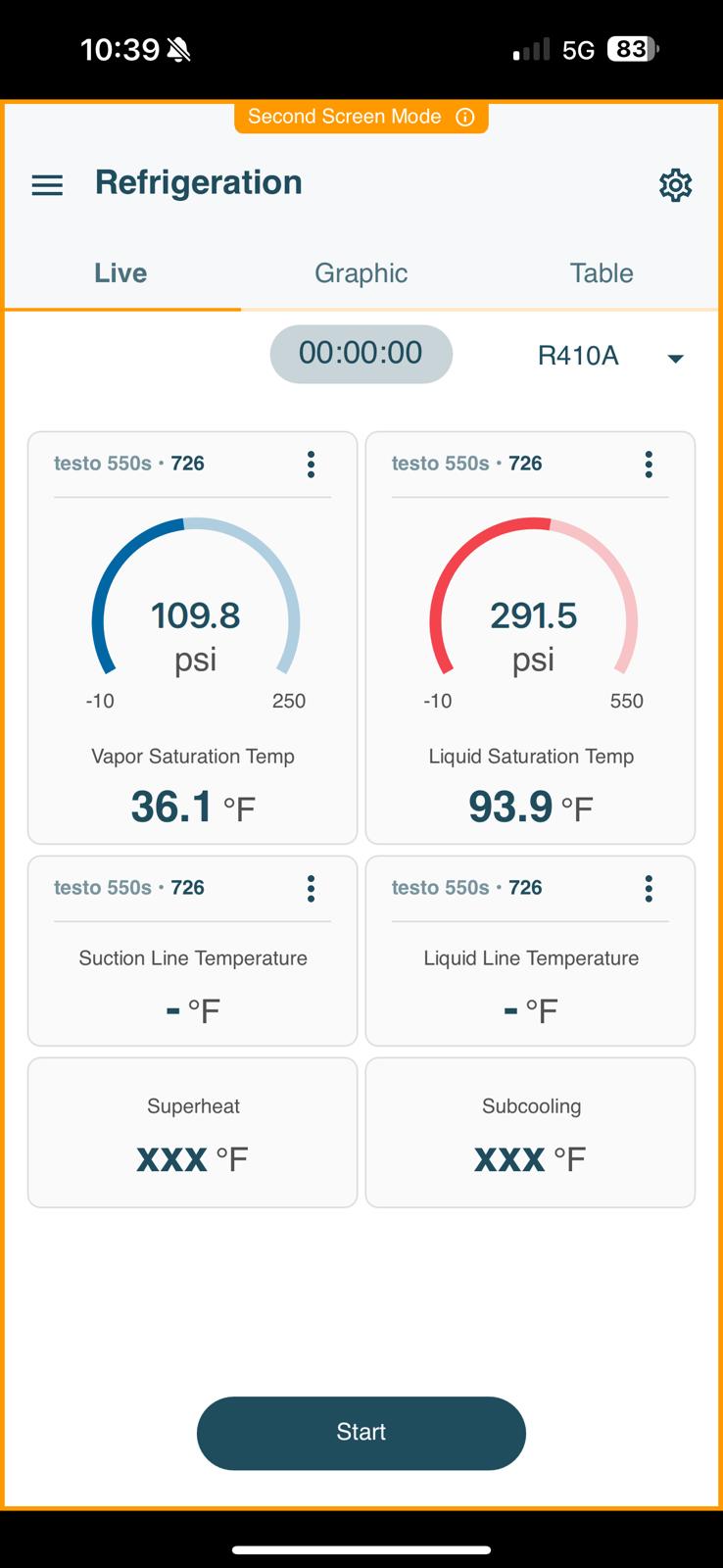Image resolution: width=723 pixels, height=1568 pixels.
Task: Open the Suction Line Temperature card options menu
Action: point(311,889)
